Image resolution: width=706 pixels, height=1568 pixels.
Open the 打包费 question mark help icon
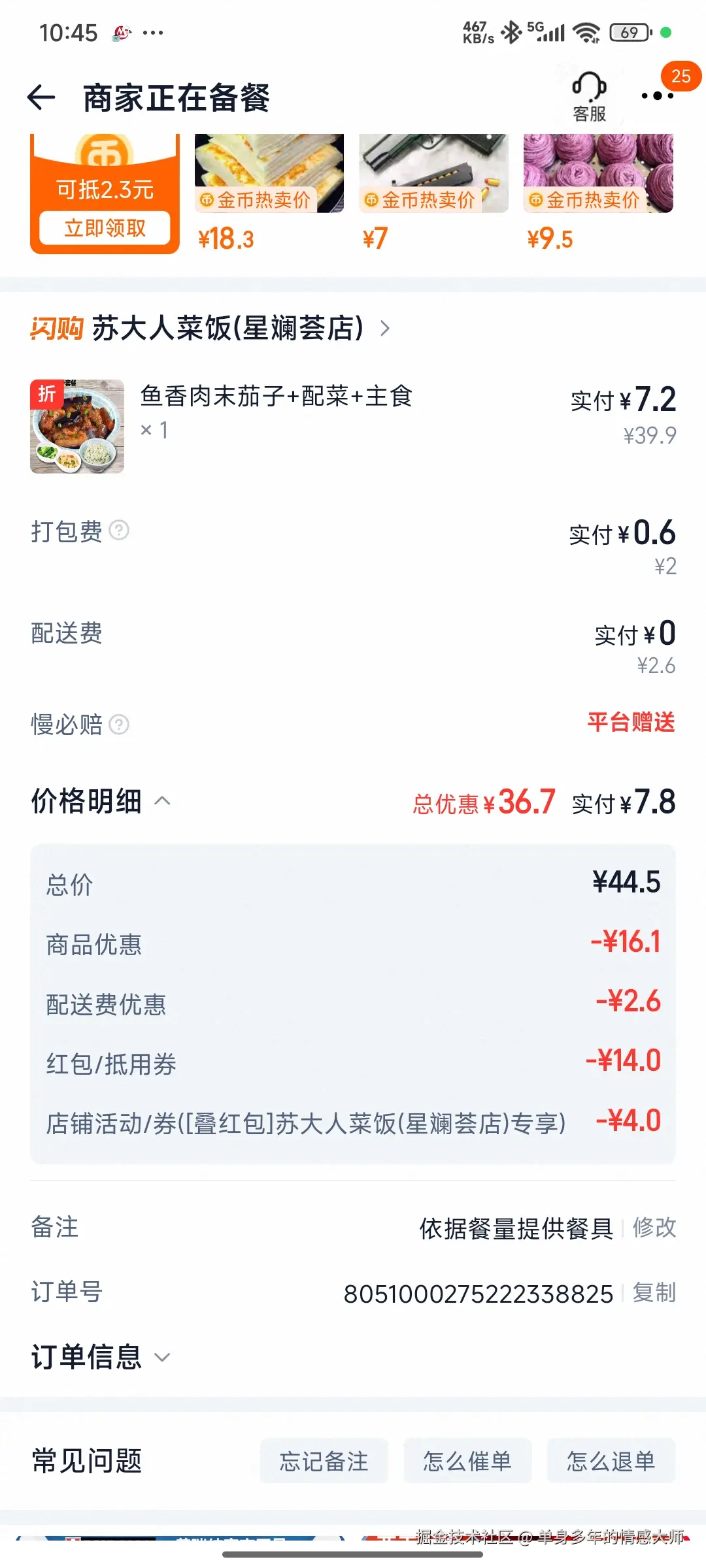tap(120, 531)
